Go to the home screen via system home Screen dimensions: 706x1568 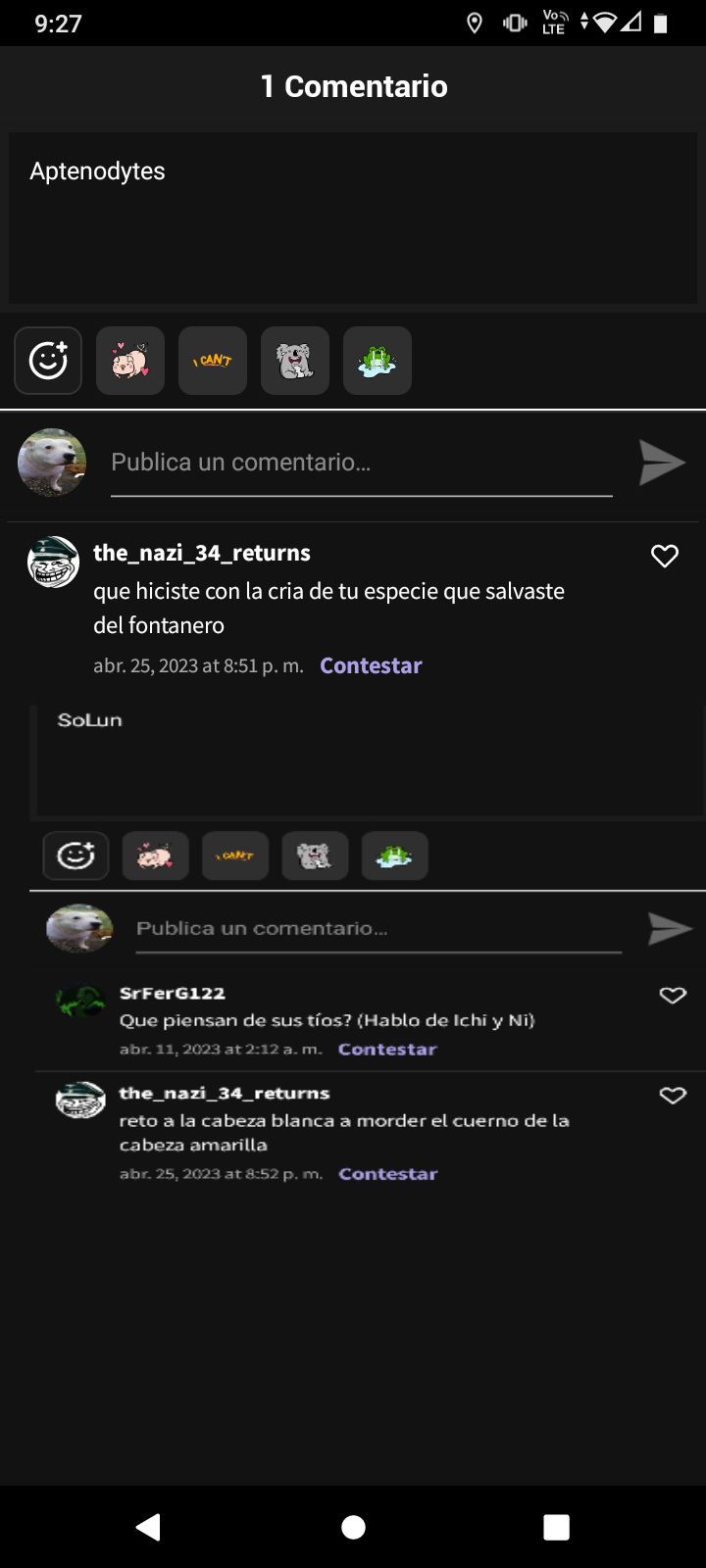354,1527
